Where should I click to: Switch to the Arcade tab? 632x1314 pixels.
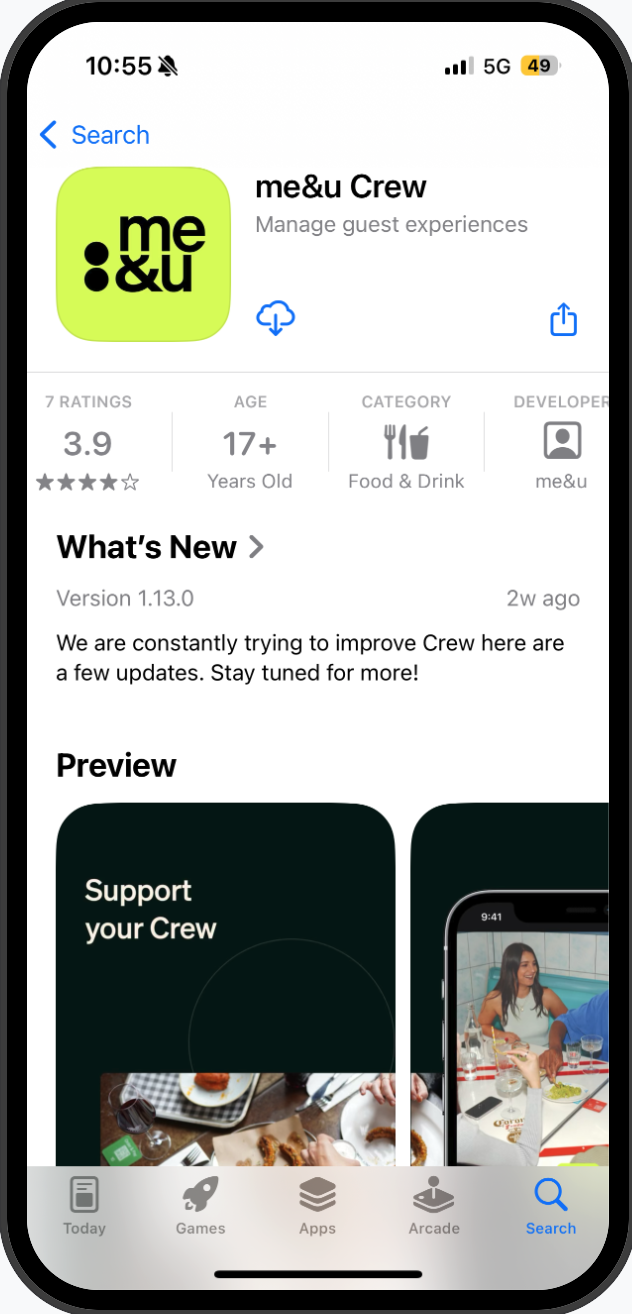434,1206
